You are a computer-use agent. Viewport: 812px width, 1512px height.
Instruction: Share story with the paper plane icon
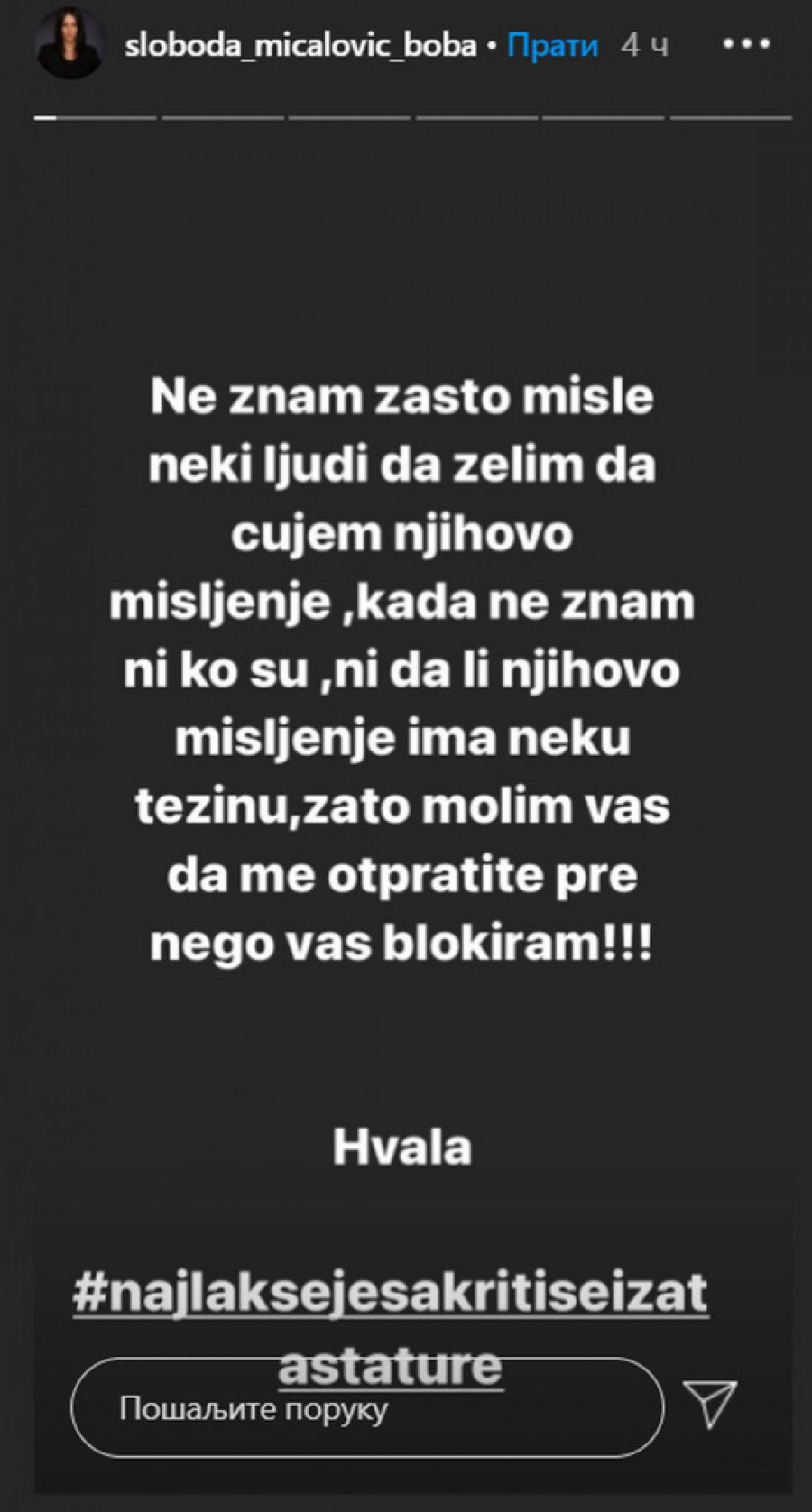[711, 1404]
